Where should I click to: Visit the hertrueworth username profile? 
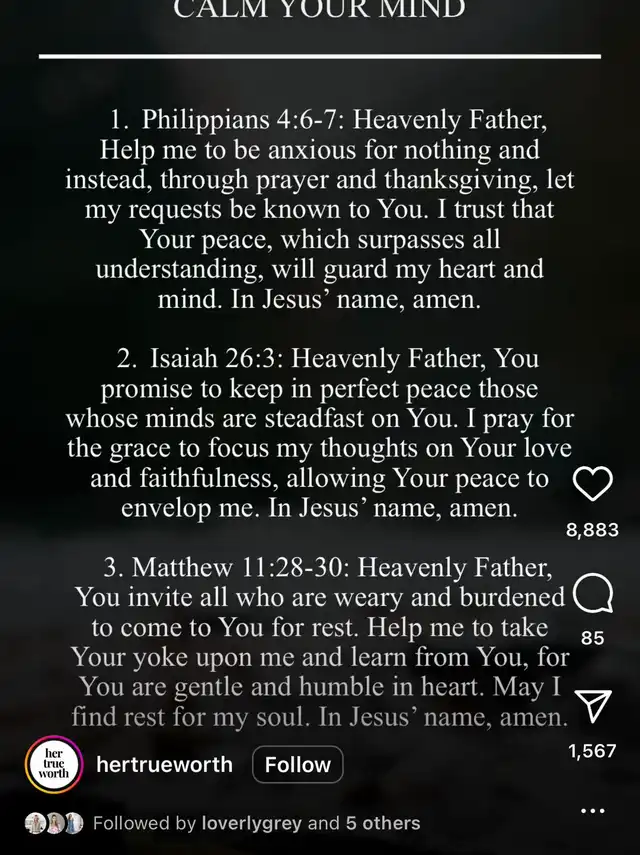(x=164, y=765)
